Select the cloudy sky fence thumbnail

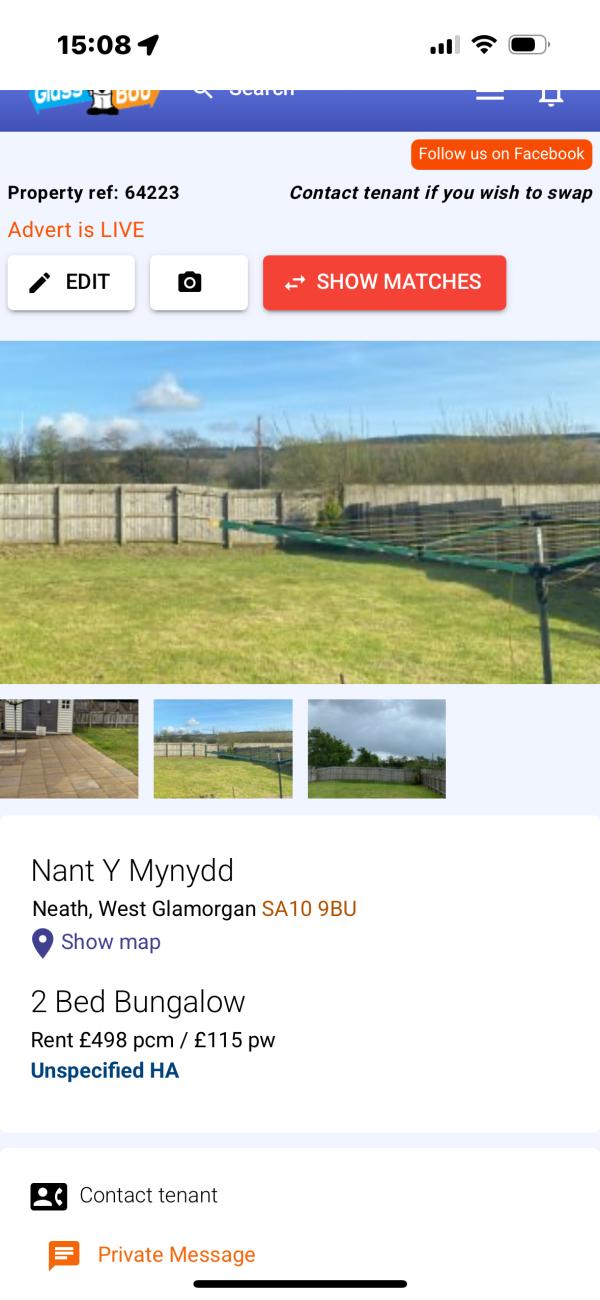[377, 748]
